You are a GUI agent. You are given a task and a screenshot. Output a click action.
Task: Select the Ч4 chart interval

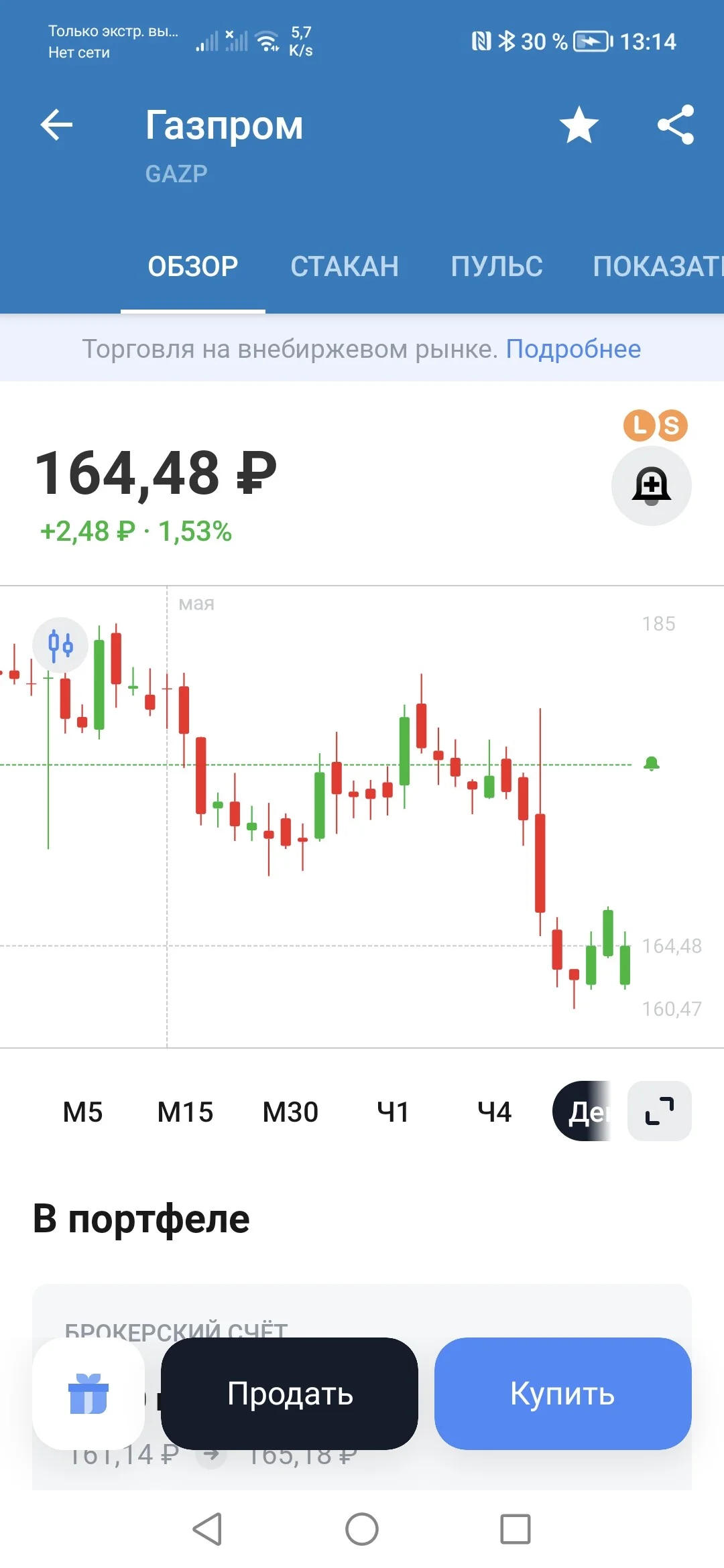[495, 1112]
